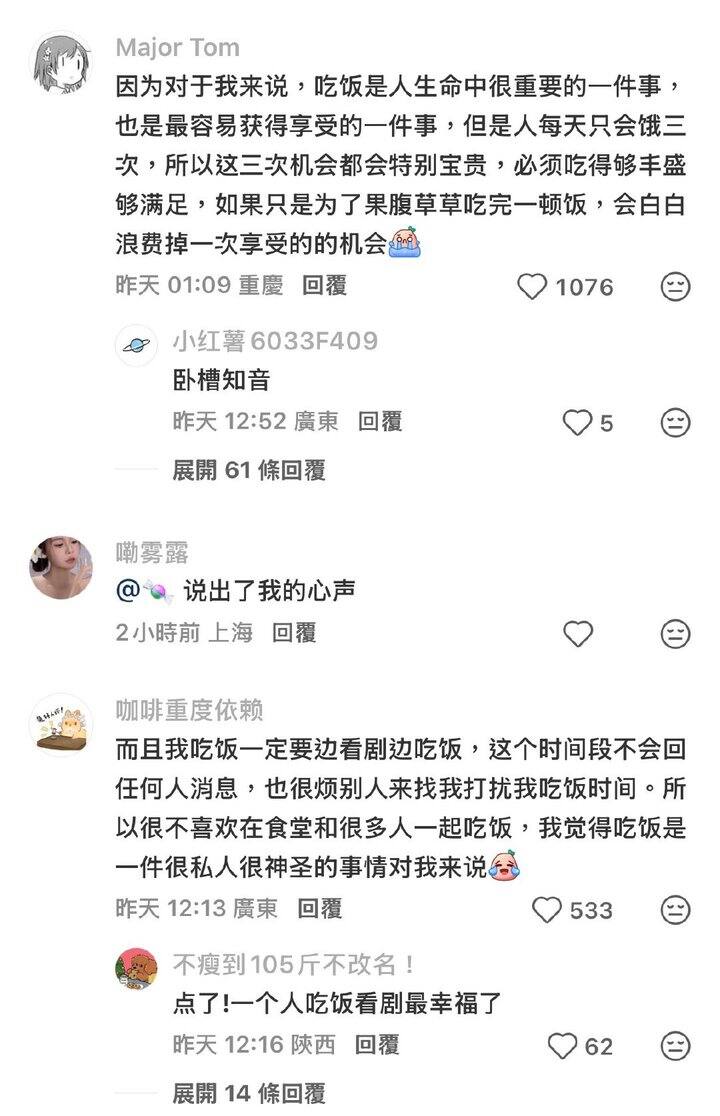Dislike 咖啡重度依赖's comment
720x1116 pixels.
click(676, 910)
